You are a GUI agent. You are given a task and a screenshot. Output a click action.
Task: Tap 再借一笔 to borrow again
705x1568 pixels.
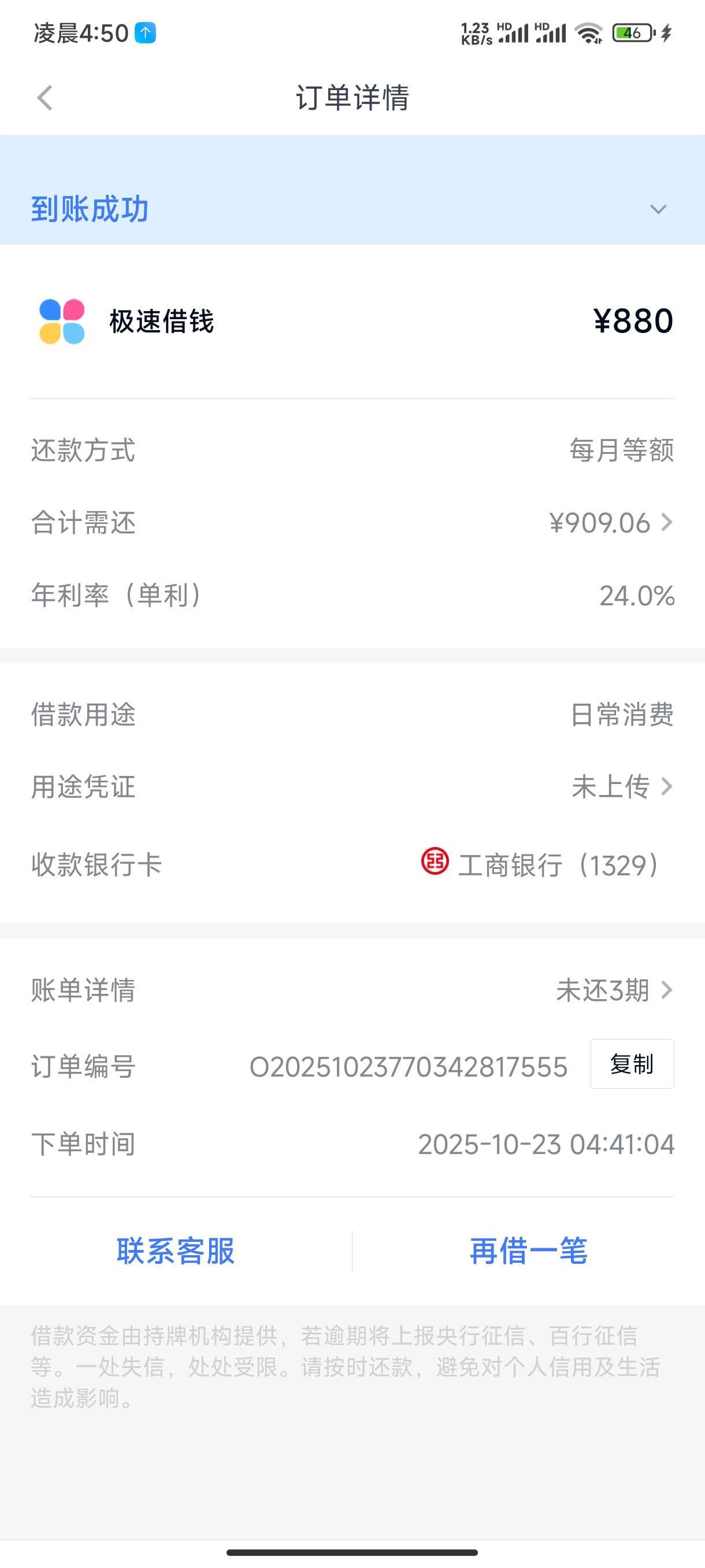(x=528, y=1252)
